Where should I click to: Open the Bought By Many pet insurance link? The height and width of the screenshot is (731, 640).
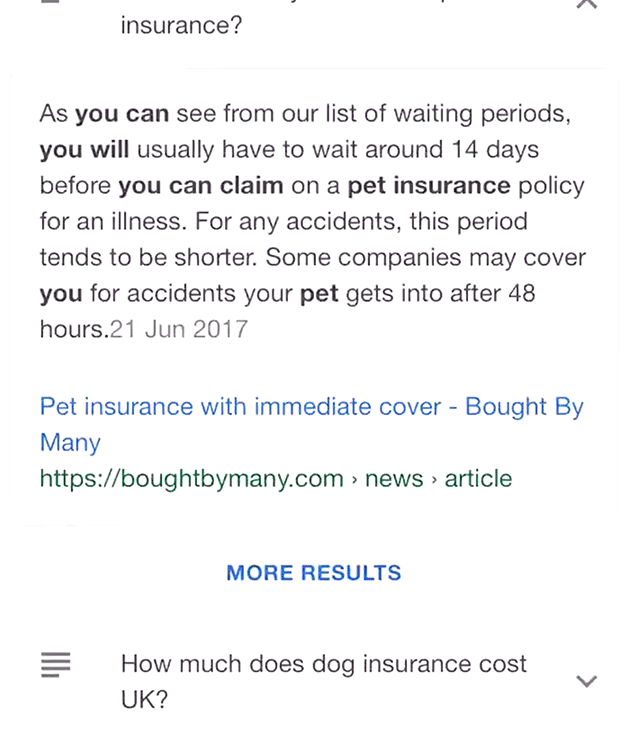tap(311, 408)
